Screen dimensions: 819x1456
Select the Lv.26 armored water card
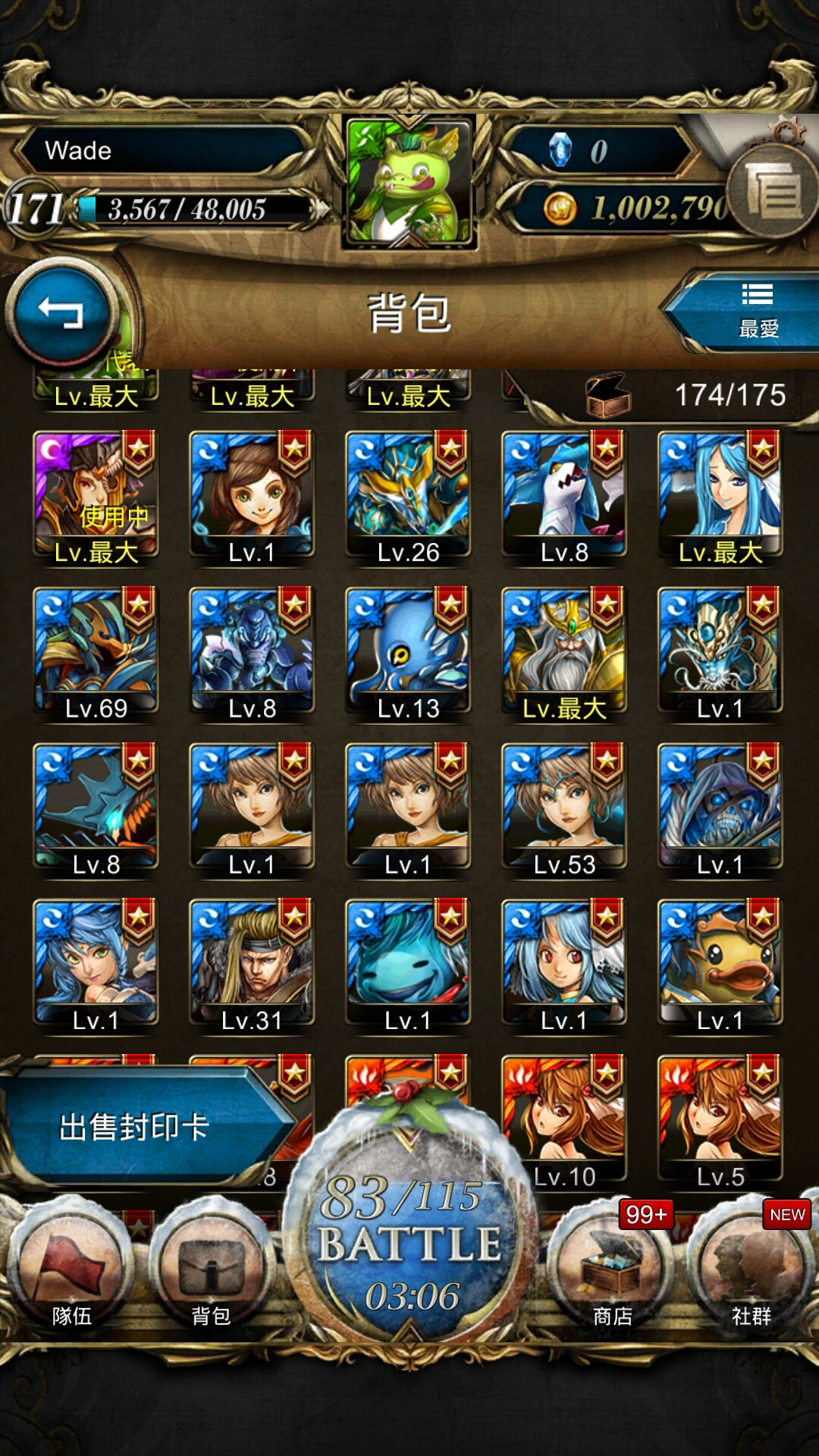coord(408,498)
